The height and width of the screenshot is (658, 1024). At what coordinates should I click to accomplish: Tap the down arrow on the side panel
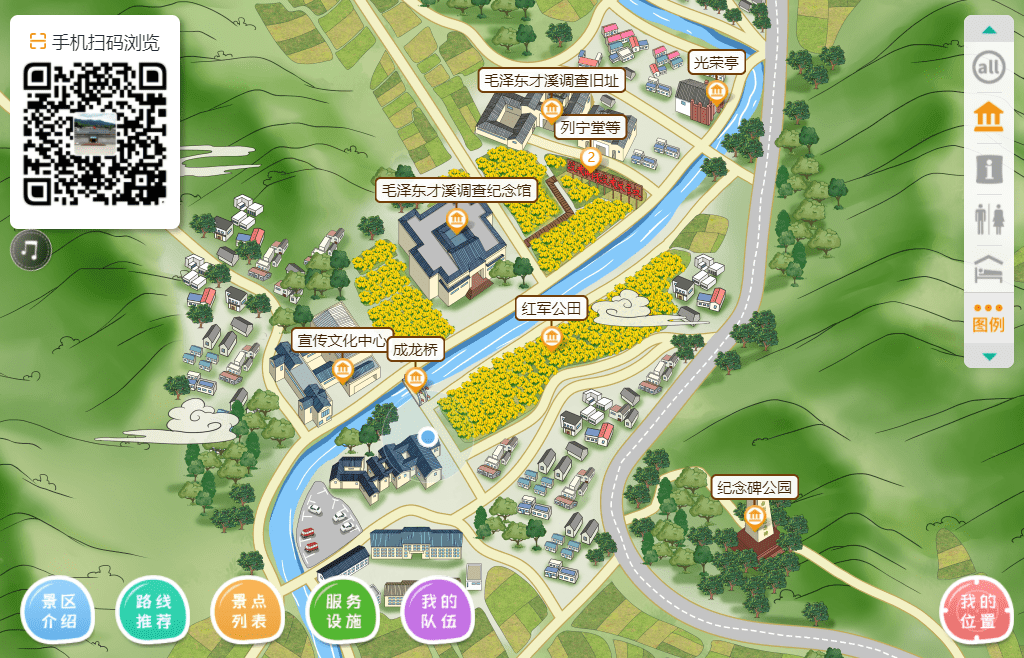click(x=989, y=356)
